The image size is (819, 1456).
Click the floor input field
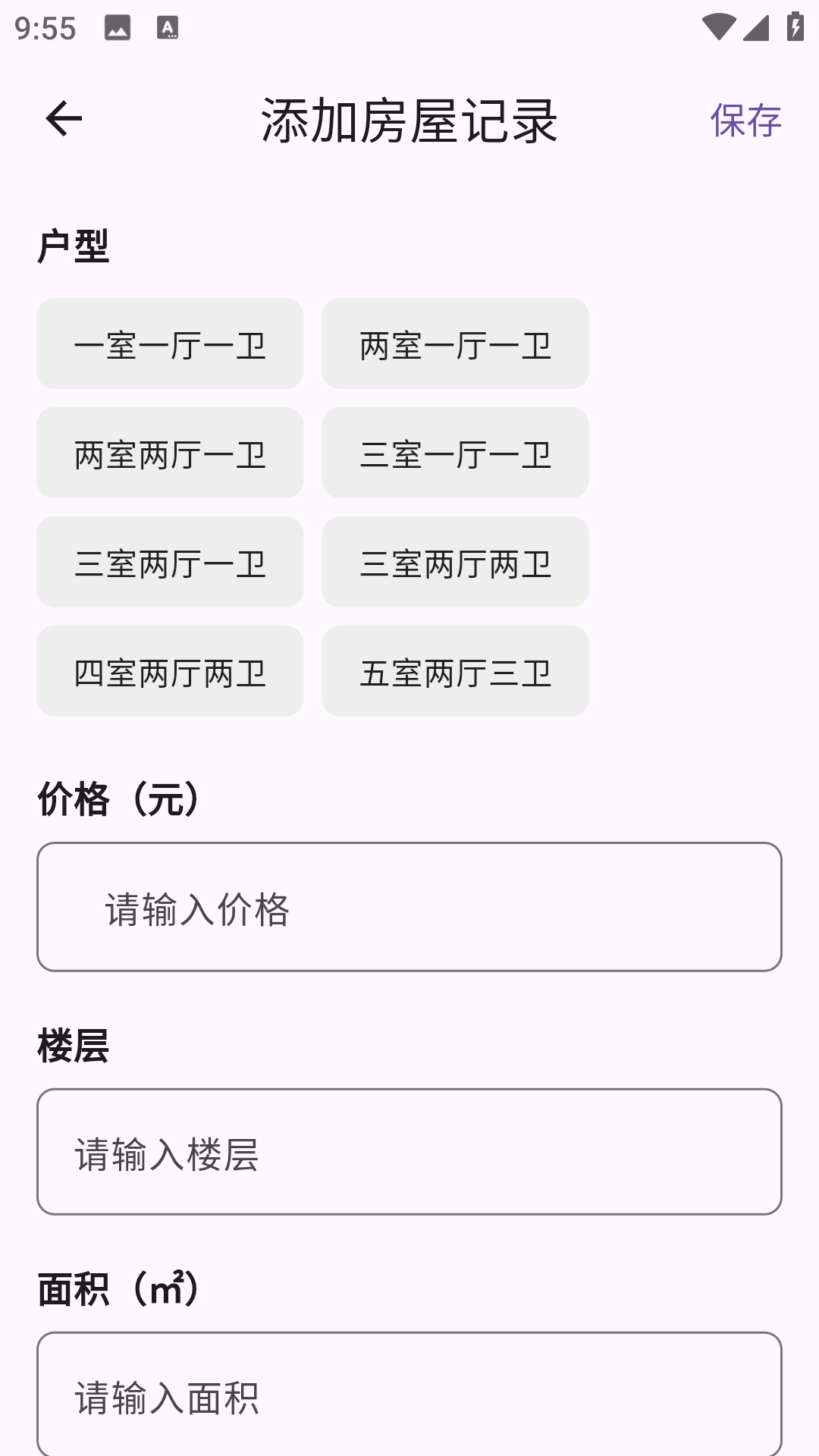(x=409, y=1154)
